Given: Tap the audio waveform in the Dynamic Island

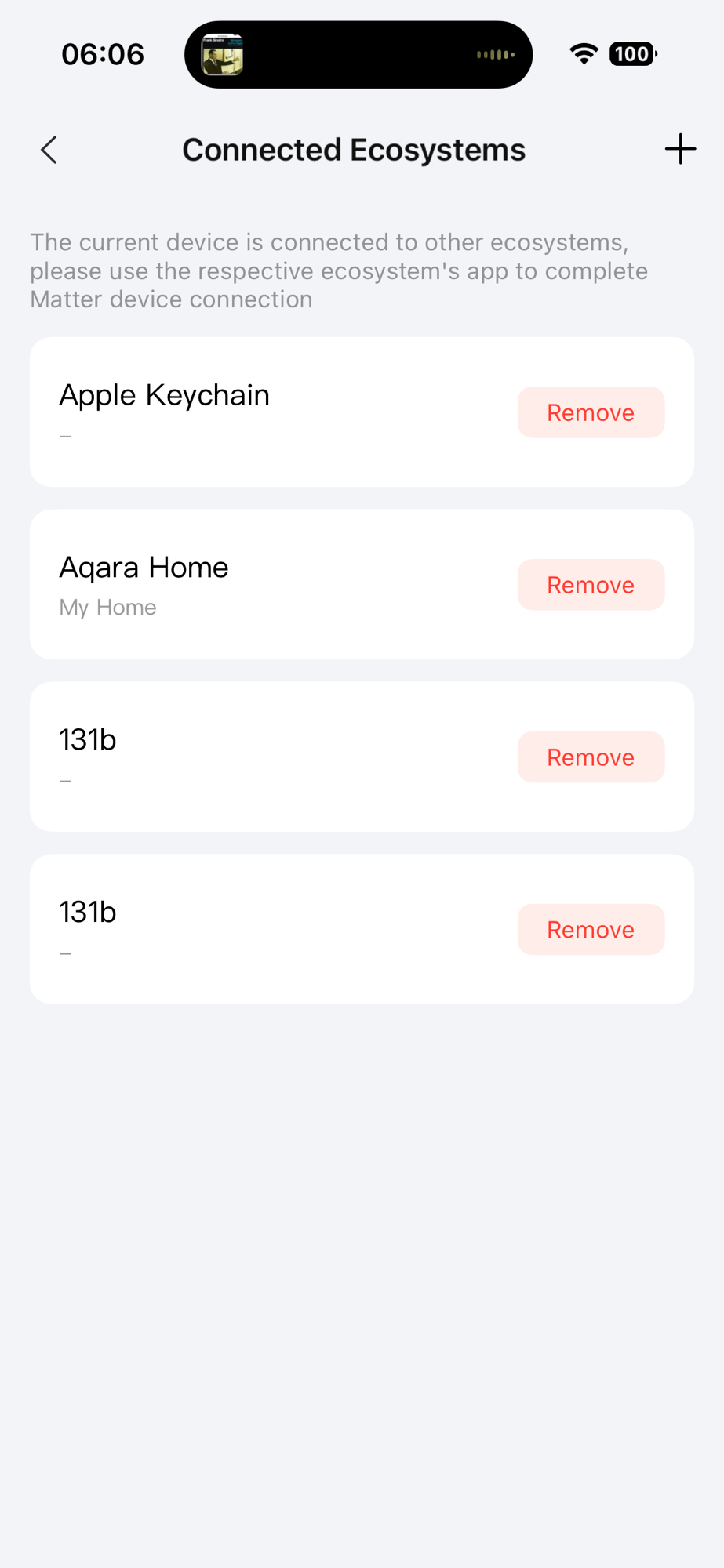Looking at the screenshot, I should coord(497,53).
